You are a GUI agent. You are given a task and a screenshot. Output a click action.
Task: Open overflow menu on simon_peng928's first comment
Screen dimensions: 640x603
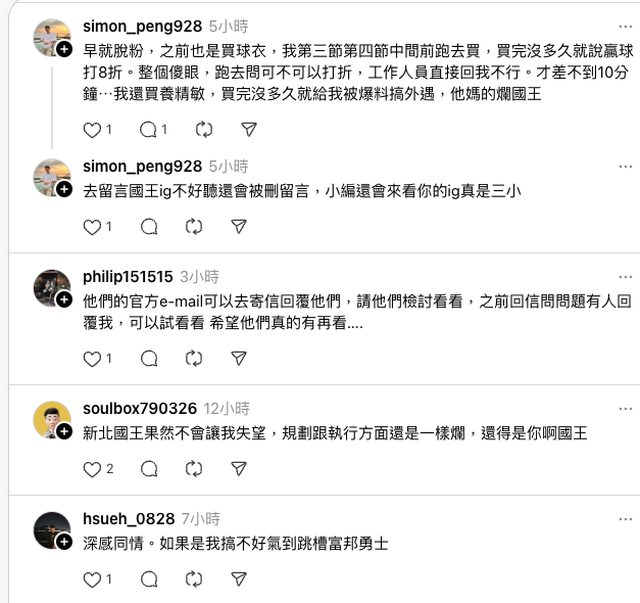[x=625, y=25]
